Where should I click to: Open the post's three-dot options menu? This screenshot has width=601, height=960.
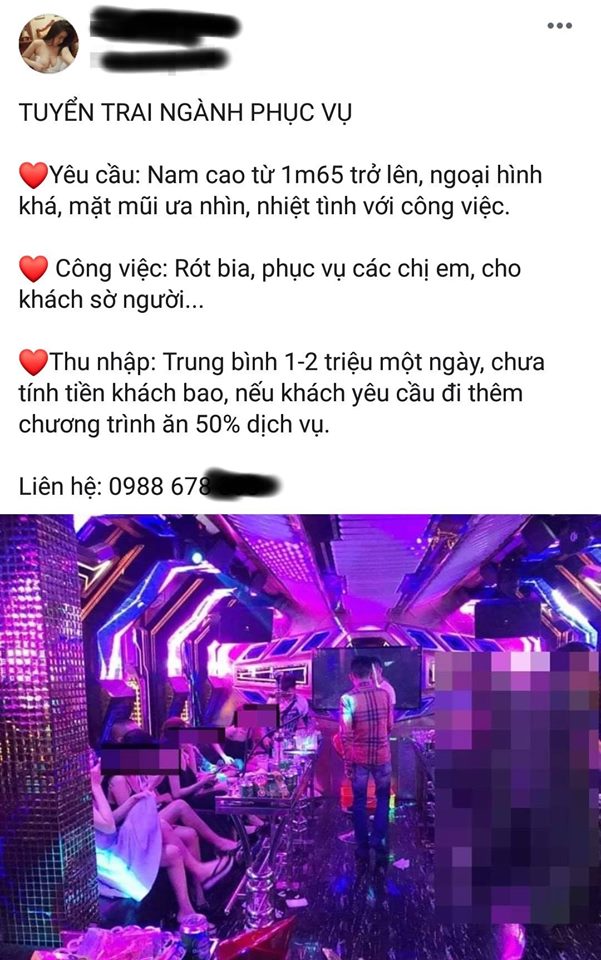tap(559, 26)
